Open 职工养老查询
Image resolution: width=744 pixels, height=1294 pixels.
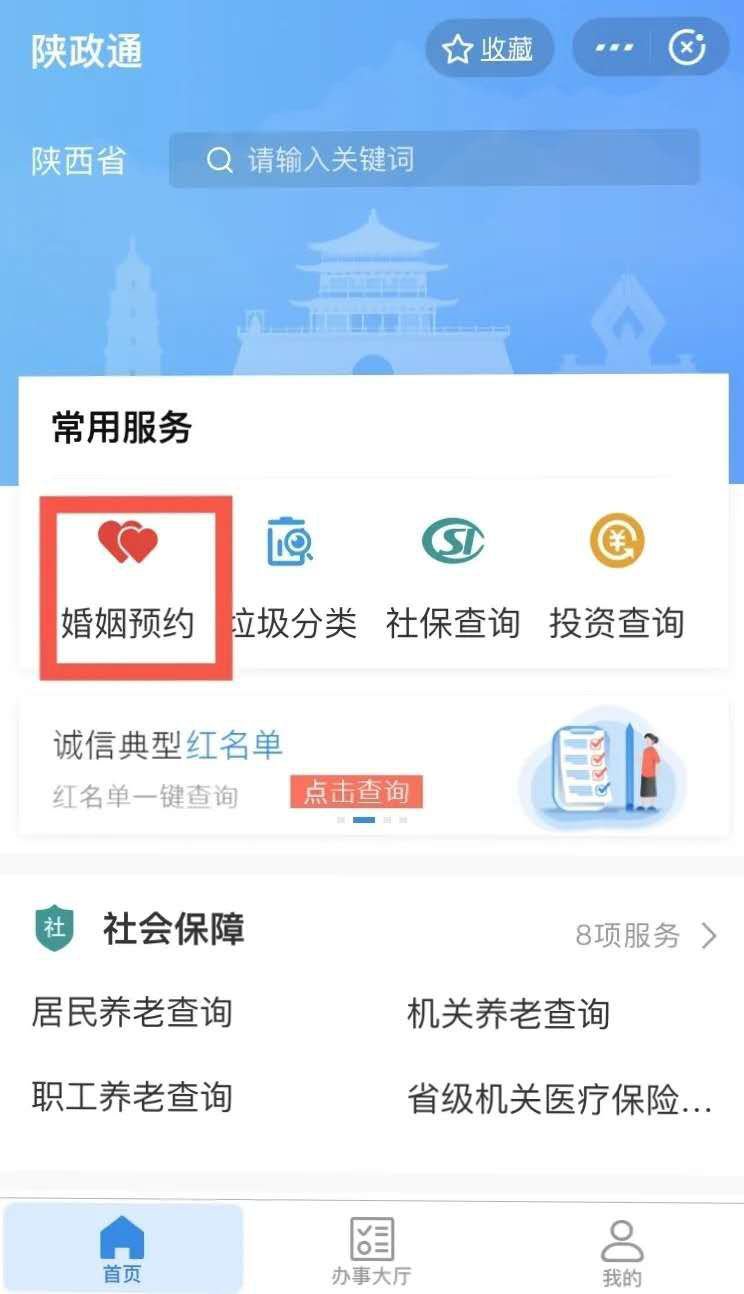click(132, 1096)
